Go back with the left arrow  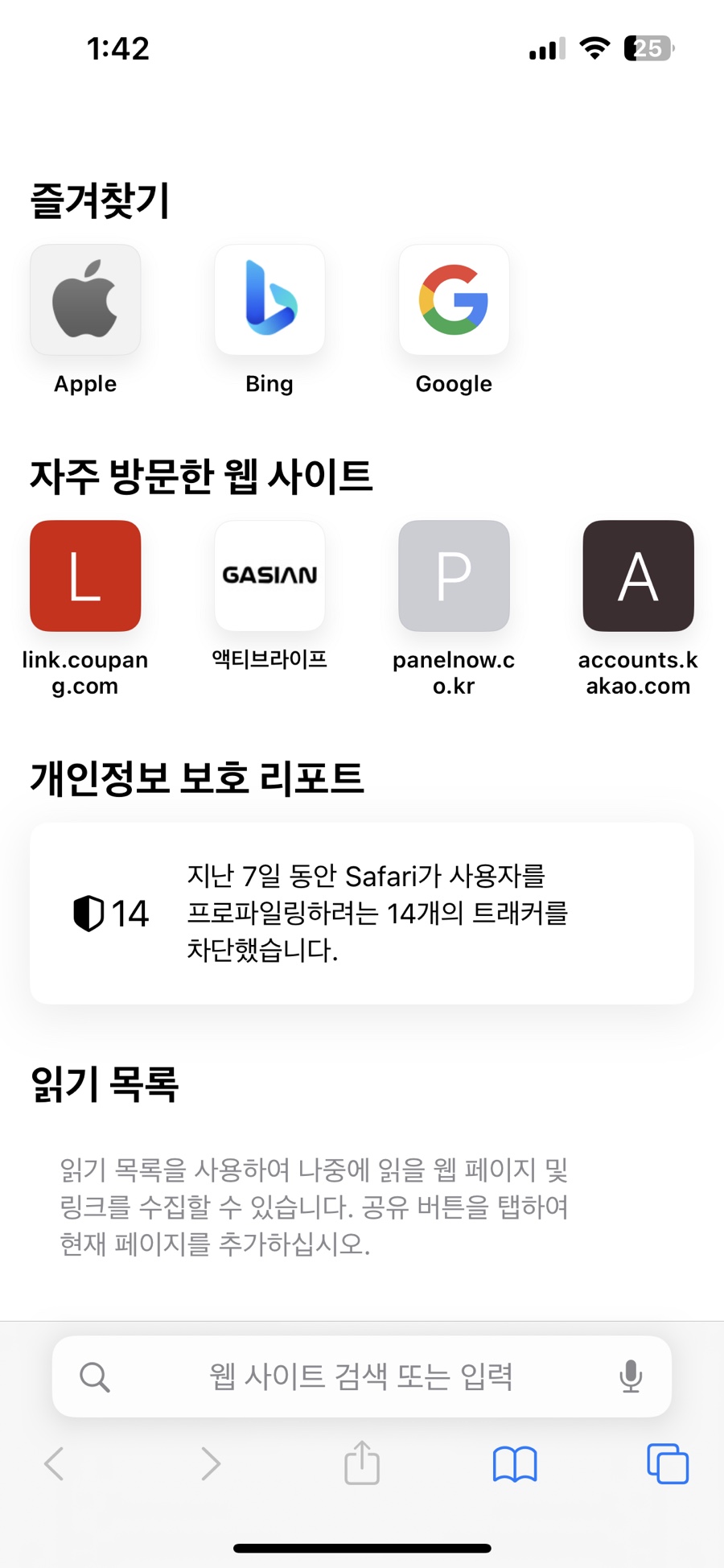tap(54, 1463)
